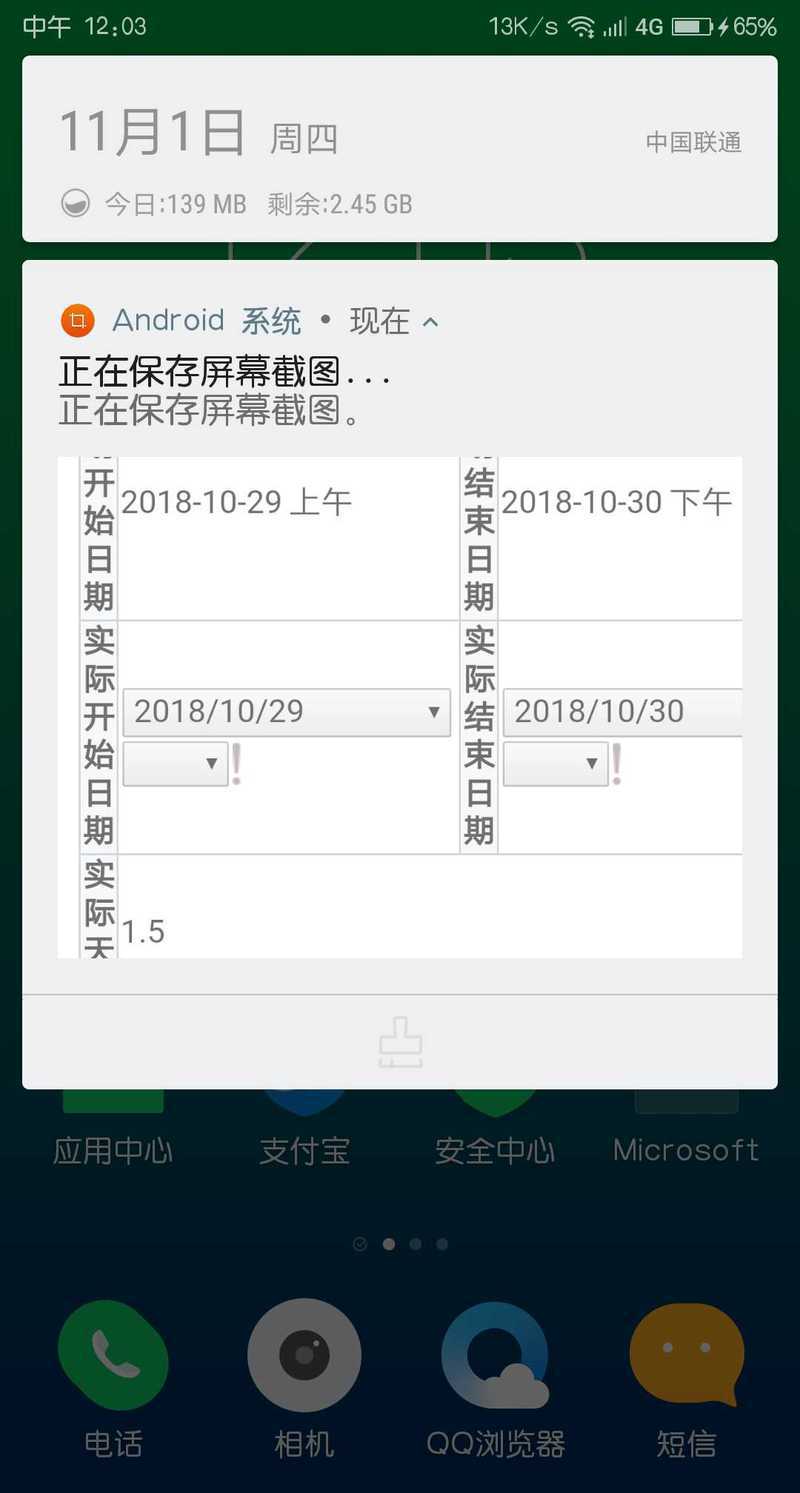Open the screenshot preview in the notification
800x1493 pixels.
pos(400,706)
